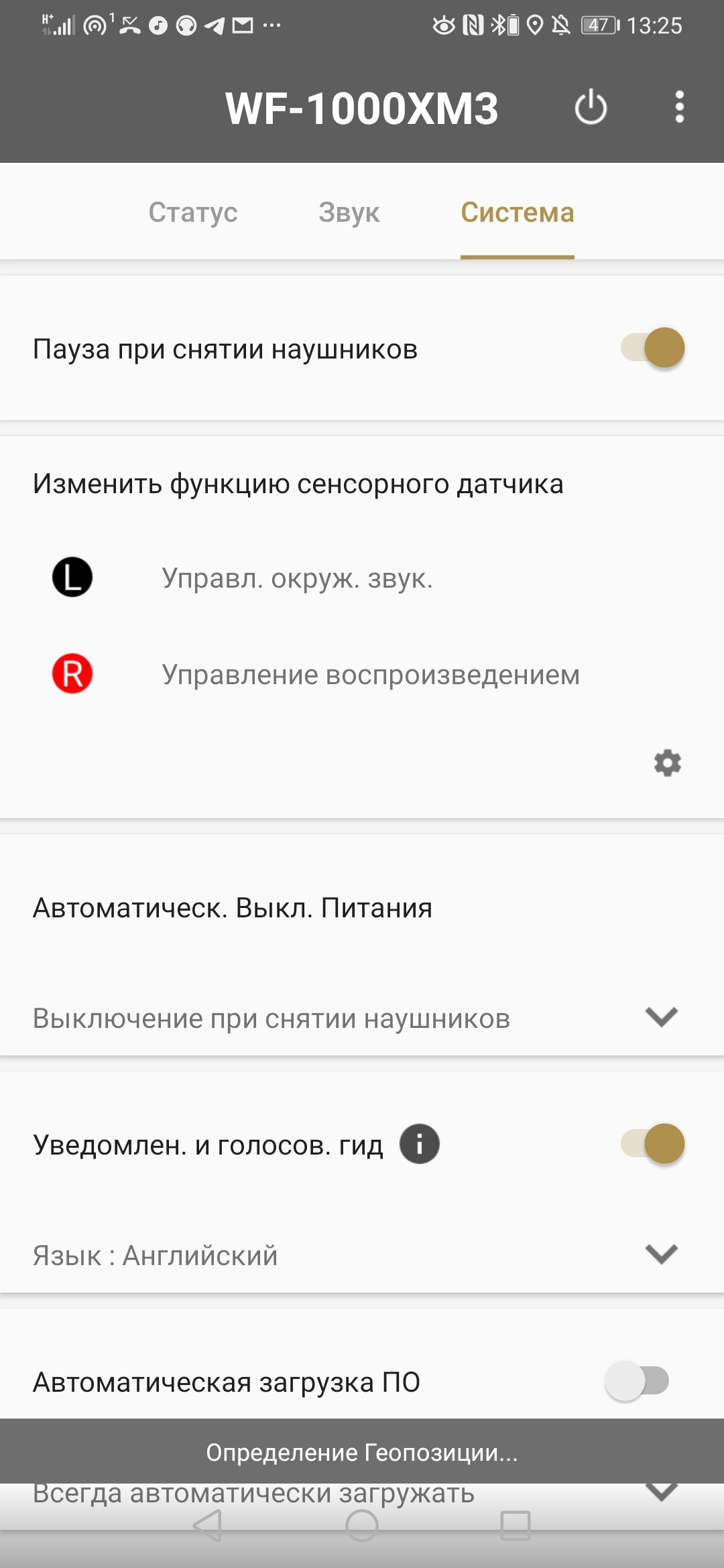Open the three-dot overflow menu

(679, 107)
